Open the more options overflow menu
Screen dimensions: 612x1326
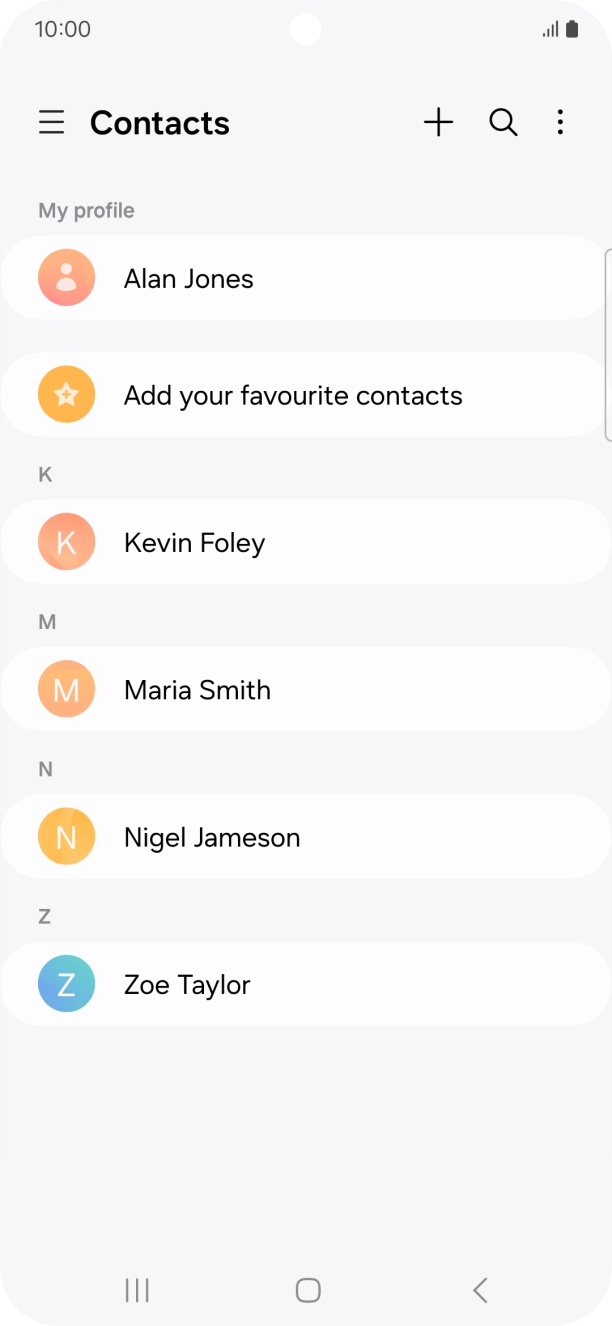pyautogui.click(x=560, y=123)
